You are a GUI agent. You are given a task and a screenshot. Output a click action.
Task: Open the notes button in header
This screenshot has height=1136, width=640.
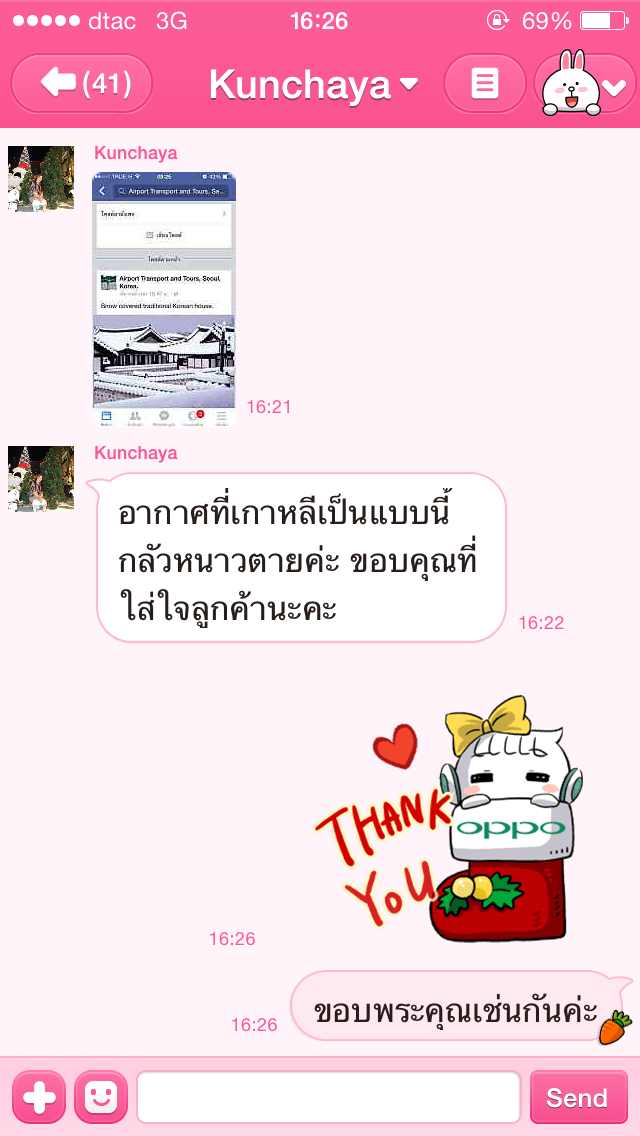[485, 84]
